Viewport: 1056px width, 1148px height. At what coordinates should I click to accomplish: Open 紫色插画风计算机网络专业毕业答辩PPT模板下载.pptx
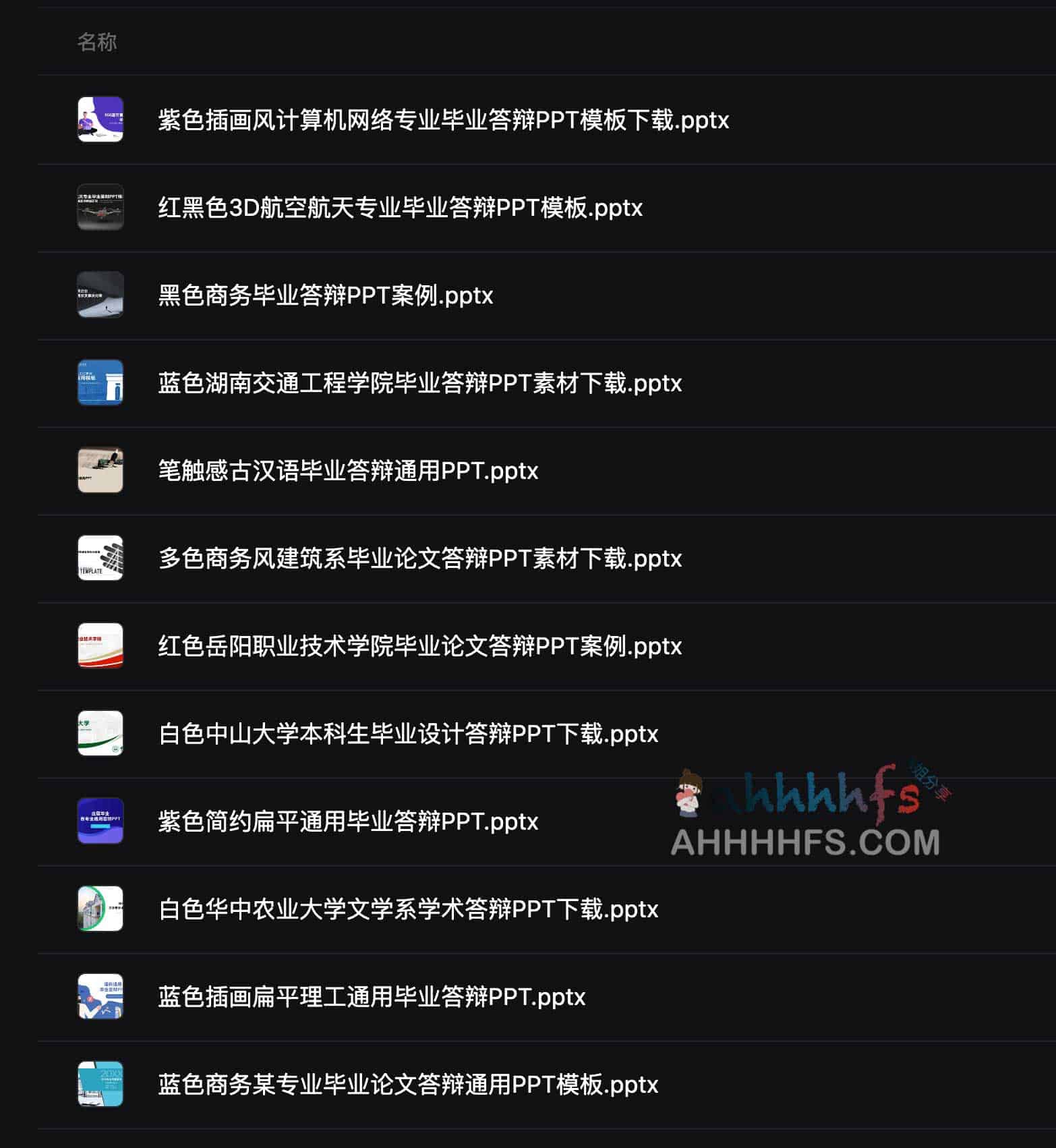pos(443,120)
